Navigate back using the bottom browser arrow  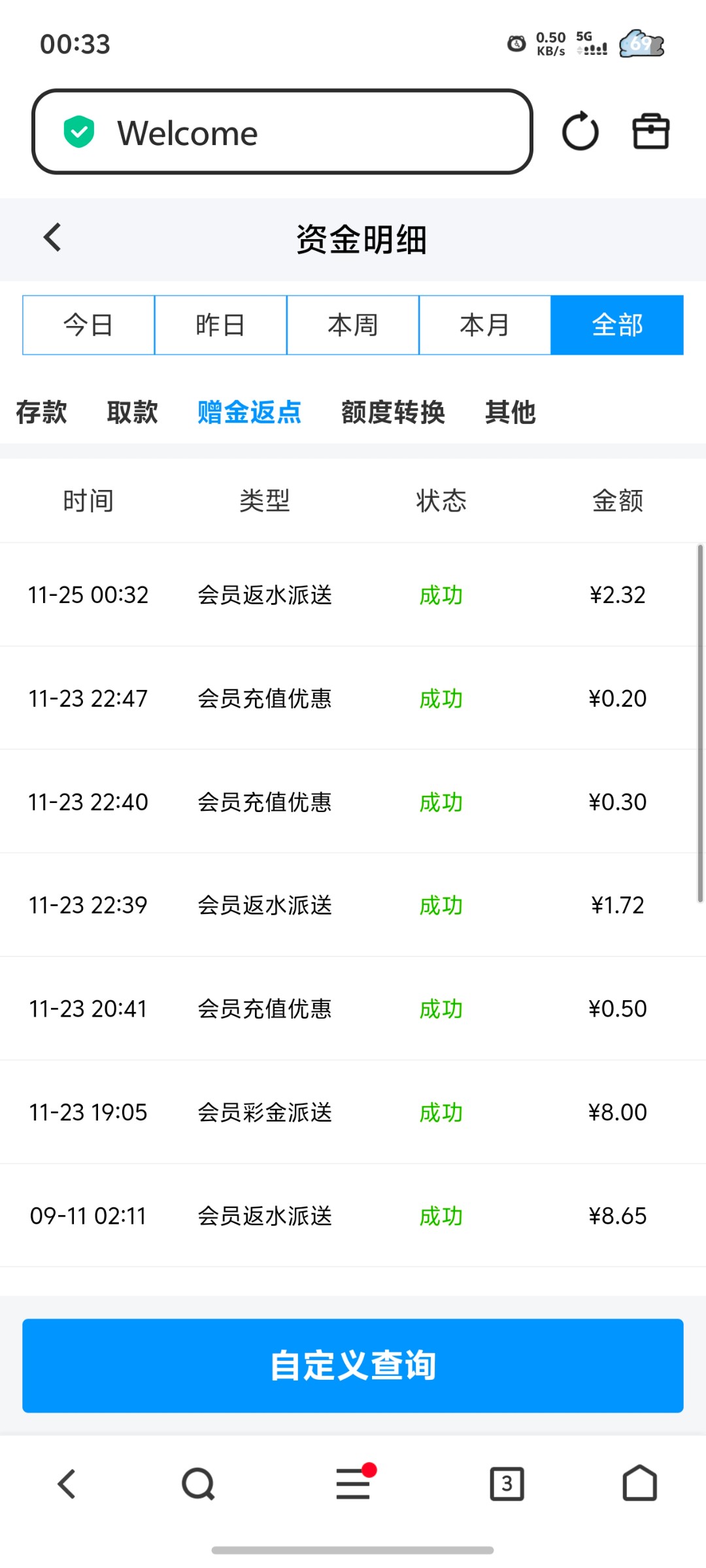click(67, 1484)
